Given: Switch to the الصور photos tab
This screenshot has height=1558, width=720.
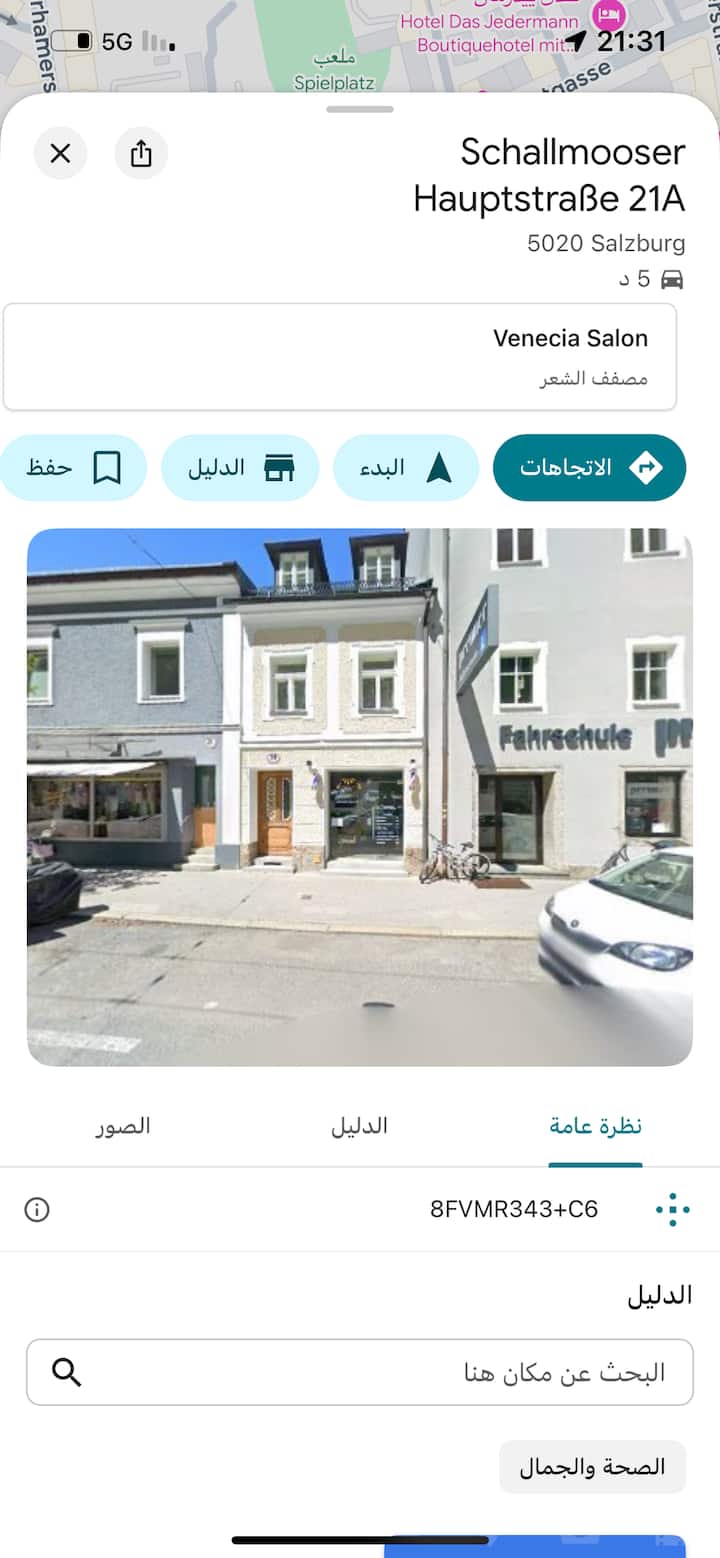Looking at the screenshot, I should coord(123,1126).
